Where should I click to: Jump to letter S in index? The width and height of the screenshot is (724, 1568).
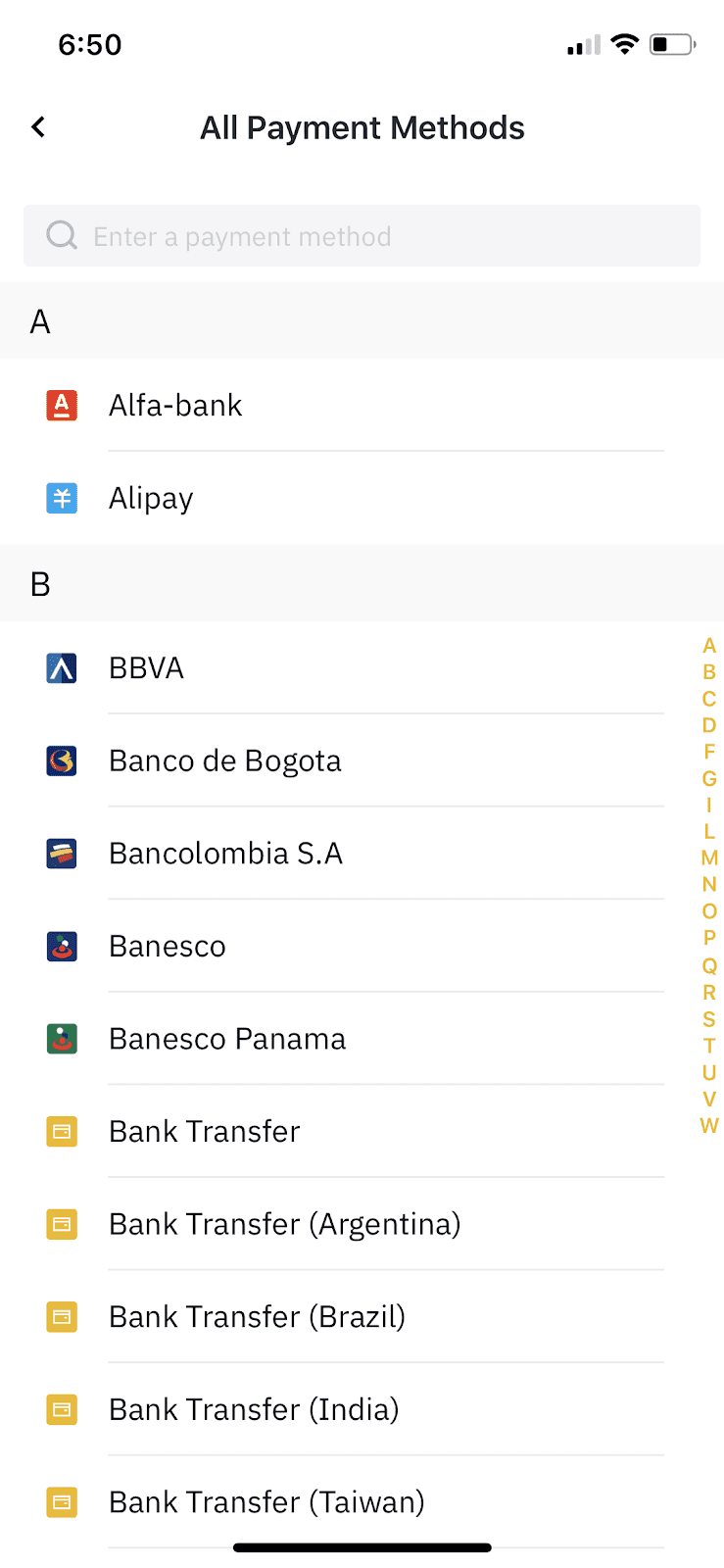click(709, 1019)
